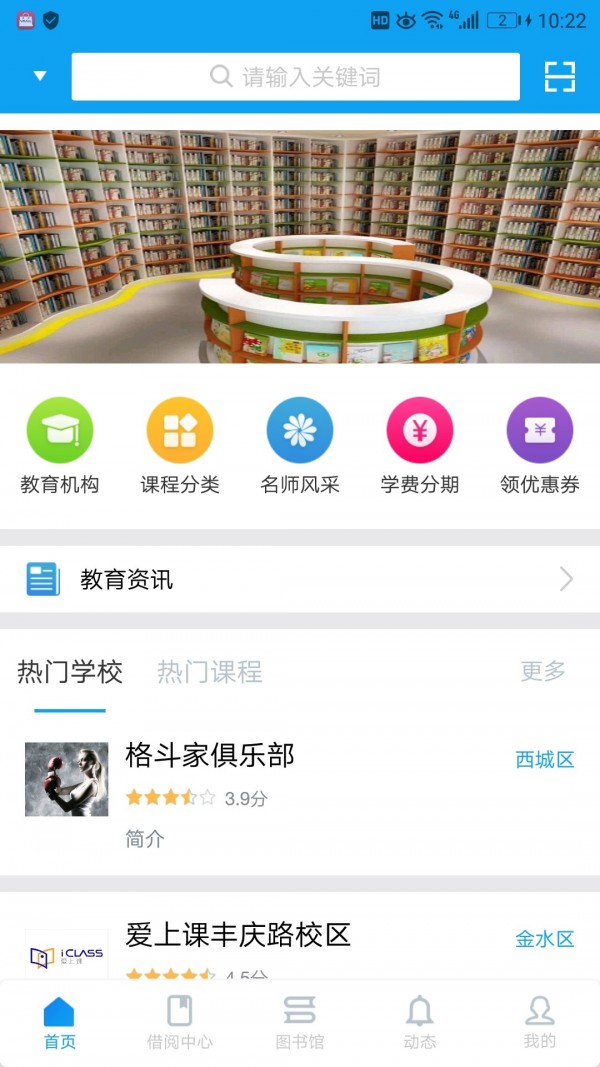Browse 课程分类 categories
Screen dimensions: 600x1067
[x=180, y=445]
